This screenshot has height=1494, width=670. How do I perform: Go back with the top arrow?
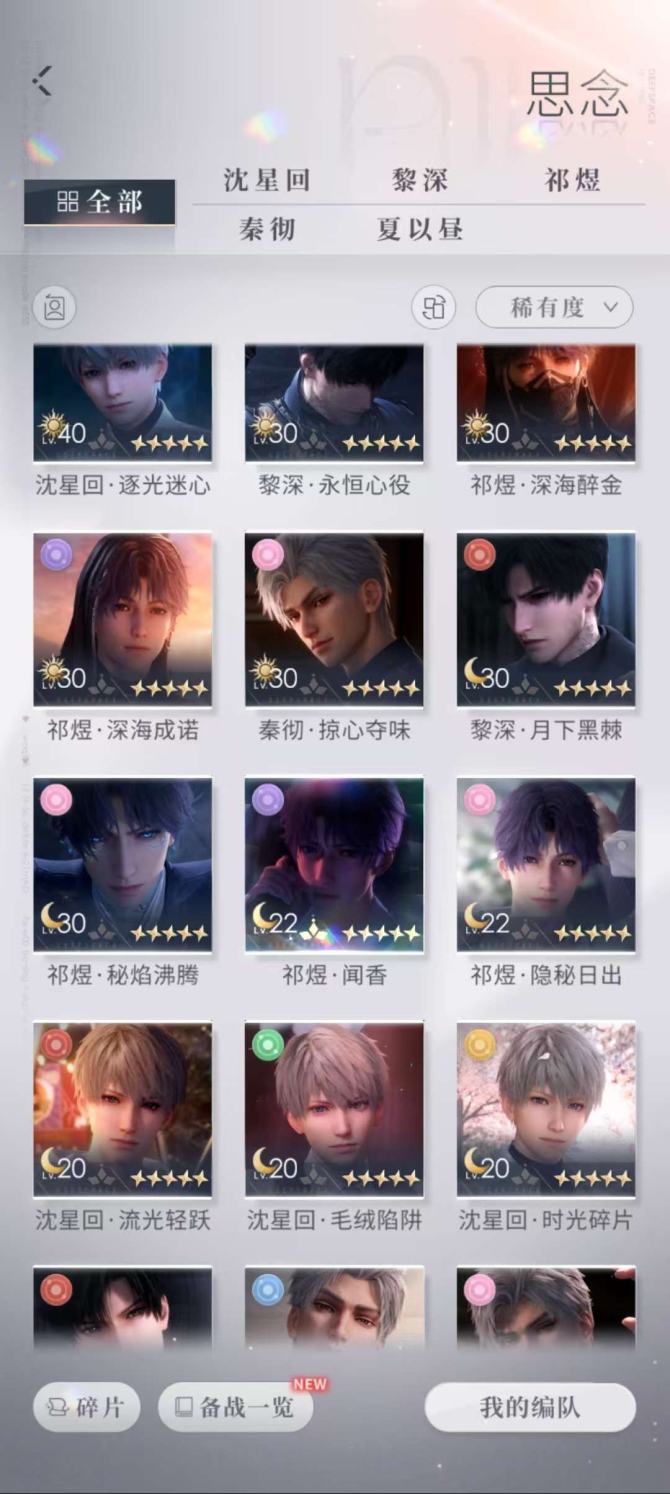[x=42, y=81]
